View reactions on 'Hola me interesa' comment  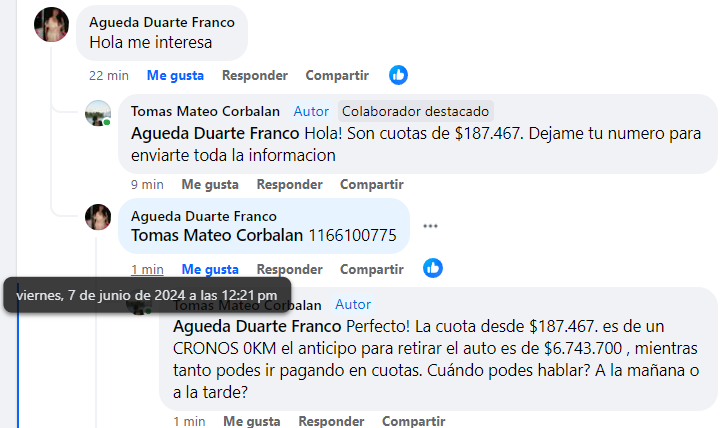pyautogui.click(x=398, y=75)
